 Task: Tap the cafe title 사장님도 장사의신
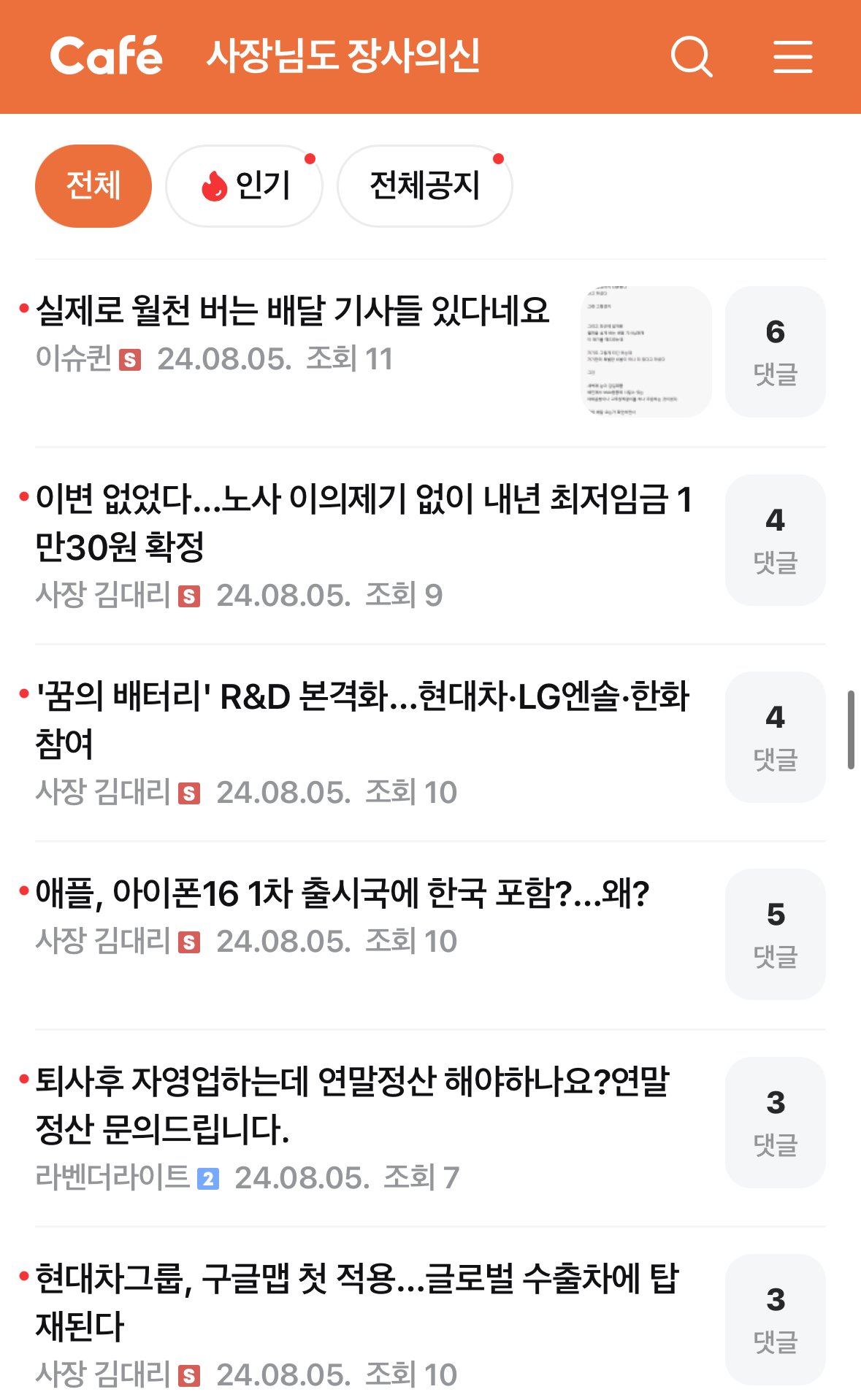(x=343, y=56)
